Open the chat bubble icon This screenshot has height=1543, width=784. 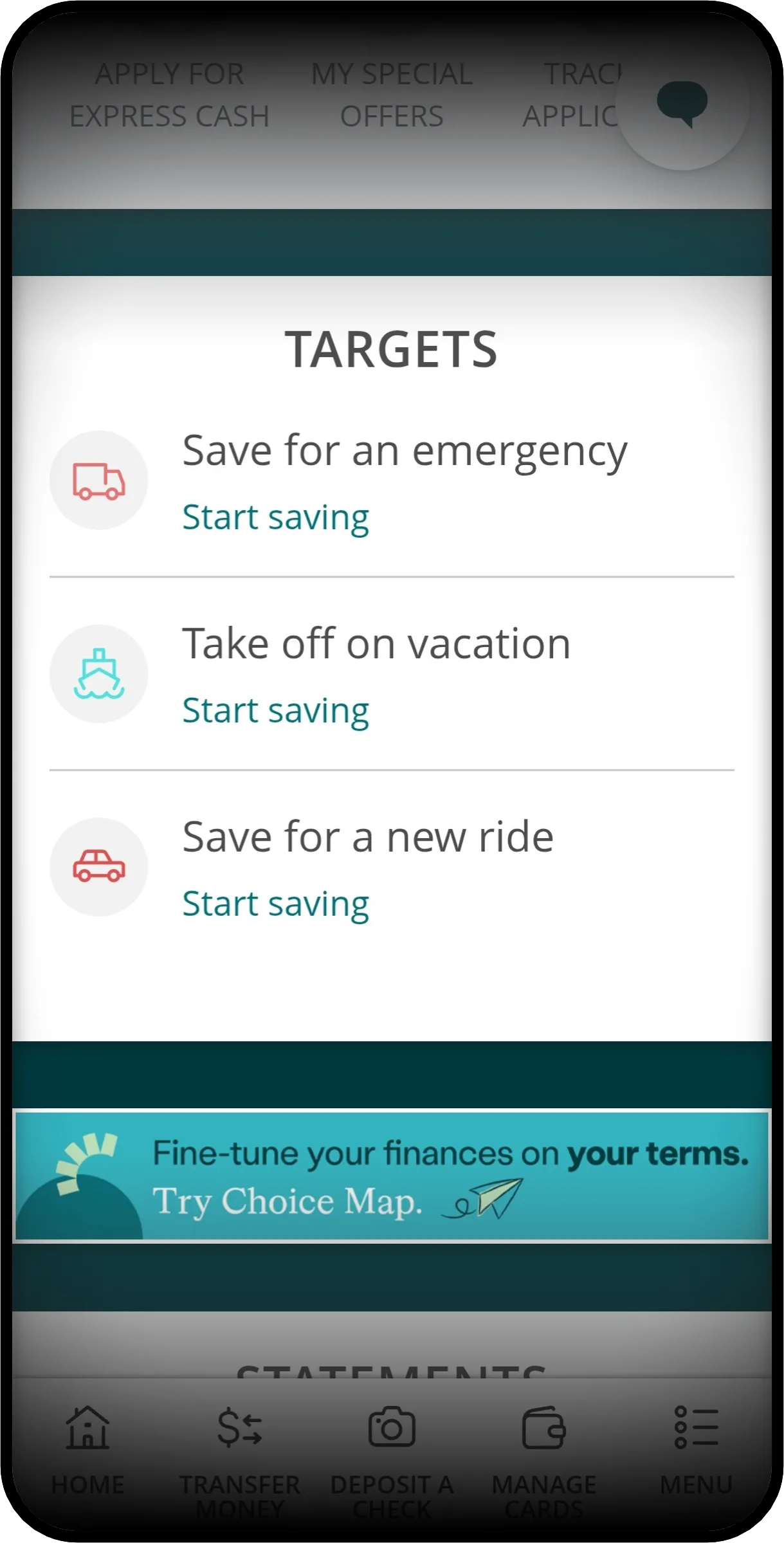[x=680, y=105]
